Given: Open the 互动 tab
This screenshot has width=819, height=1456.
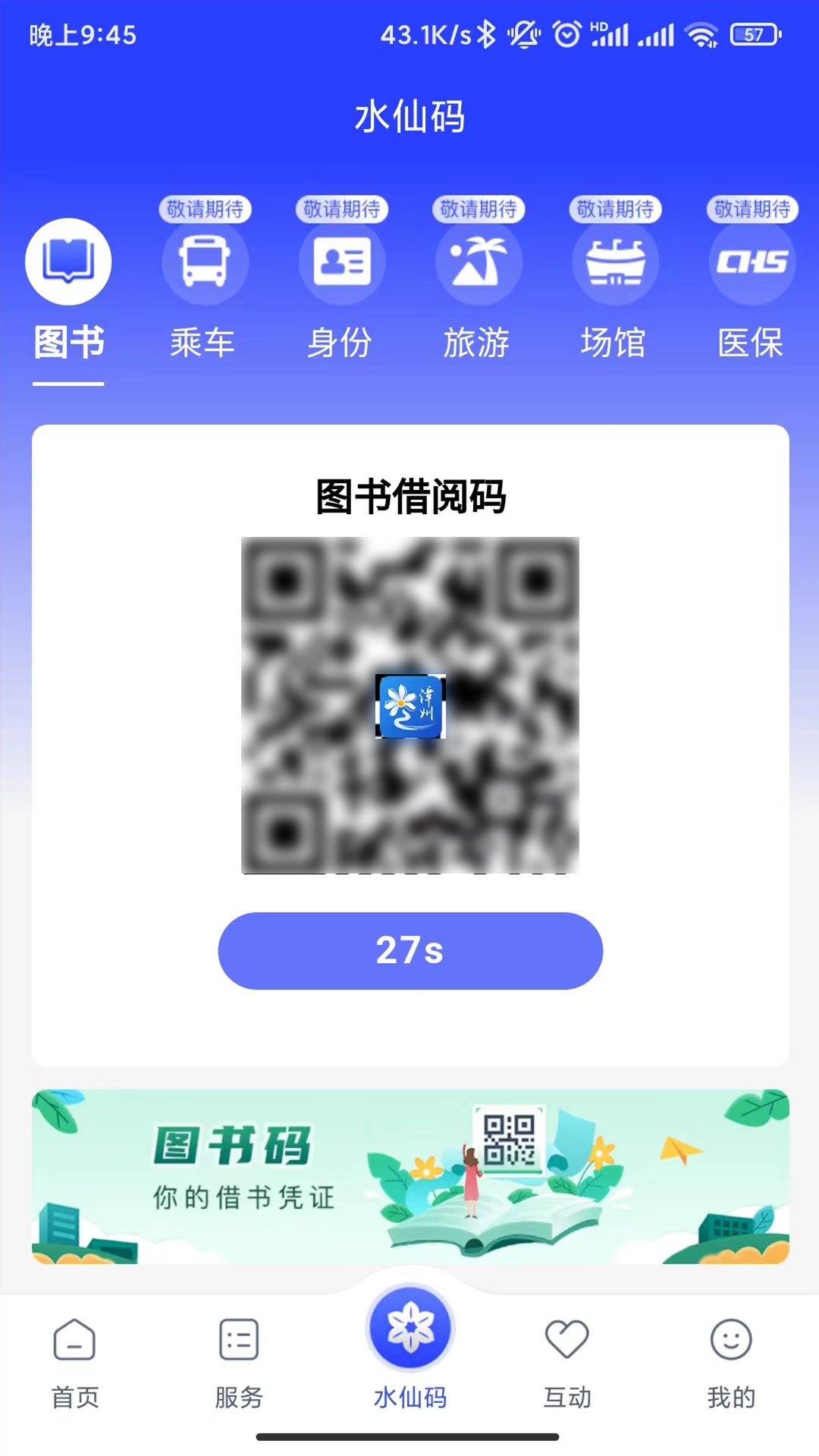Looking at the screenshot, I should point(567,1363).
